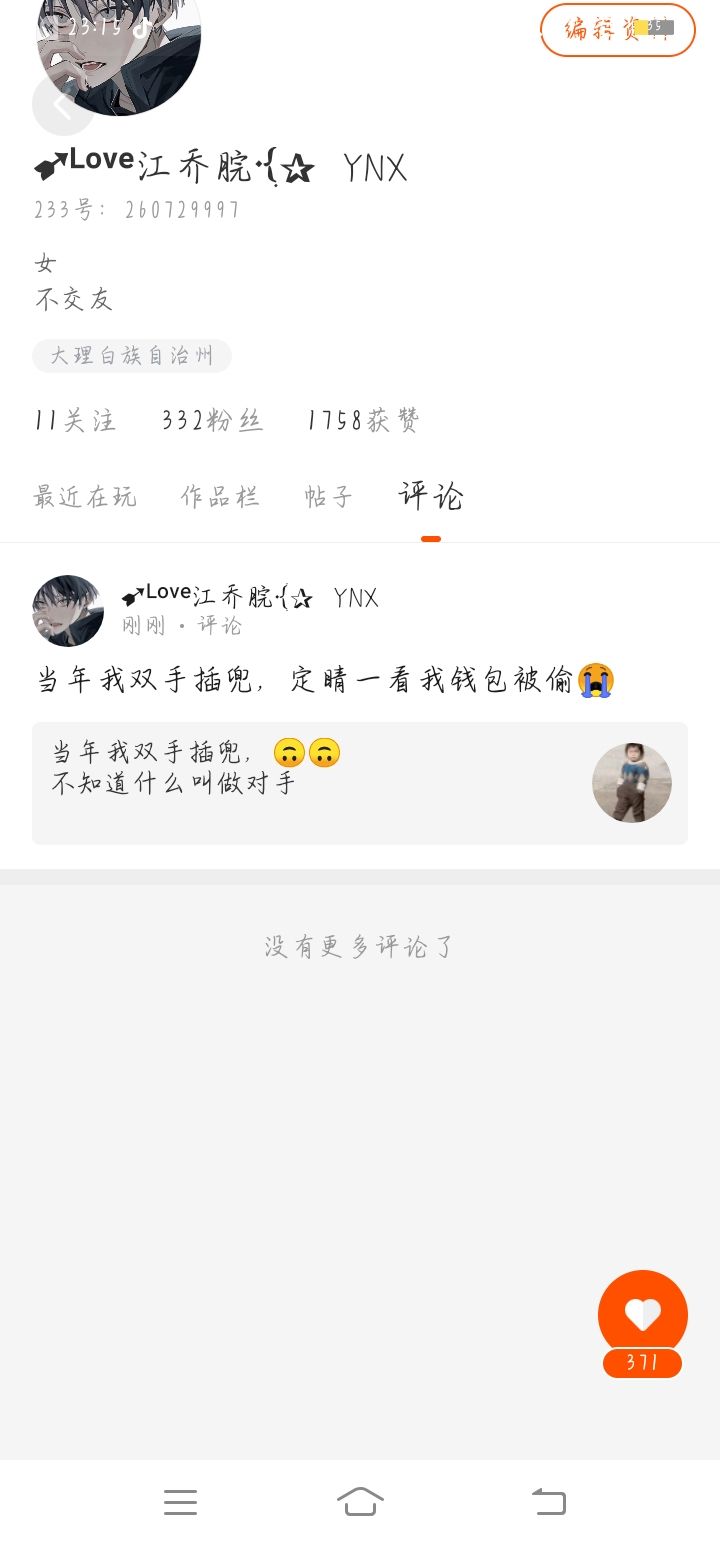Viewport: 720px width, 1544px height.
Task: Switch to the 作品栏 tab
Action: 220,497
